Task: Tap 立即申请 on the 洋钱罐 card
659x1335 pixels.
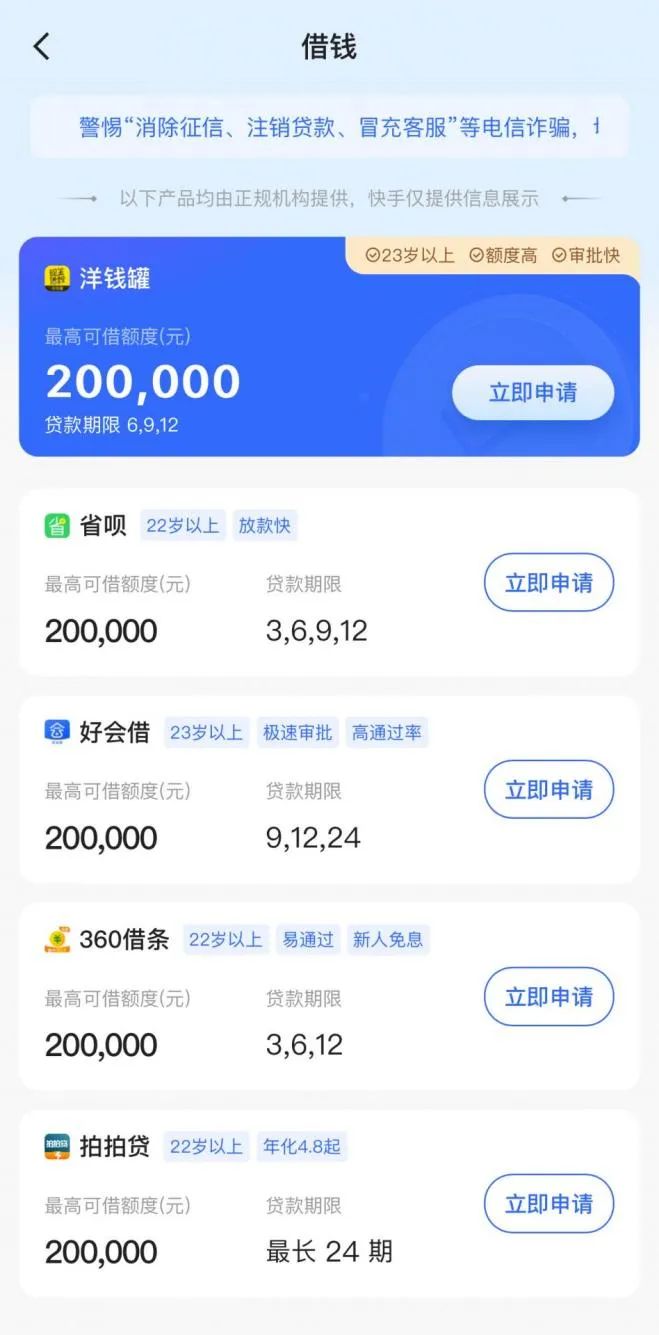Action: [x=533, y=392]
